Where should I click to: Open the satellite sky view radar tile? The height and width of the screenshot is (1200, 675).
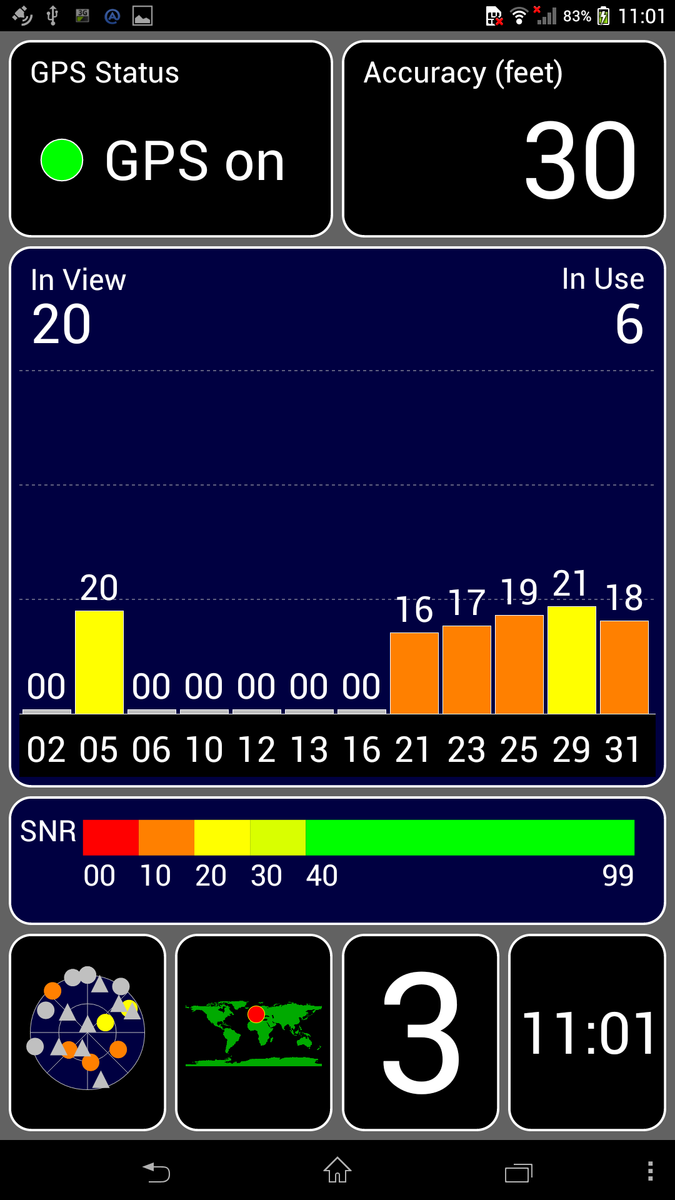87,1032
